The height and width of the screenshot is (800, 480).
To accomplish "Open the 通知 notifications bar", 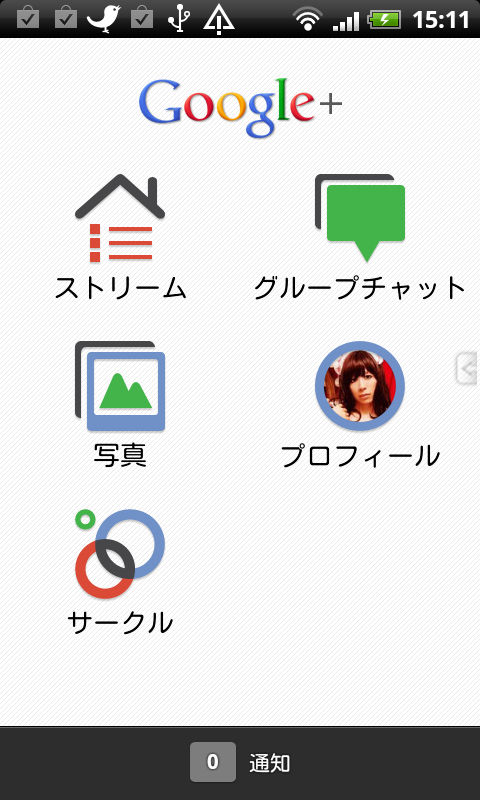I will [x=240, y=763].
